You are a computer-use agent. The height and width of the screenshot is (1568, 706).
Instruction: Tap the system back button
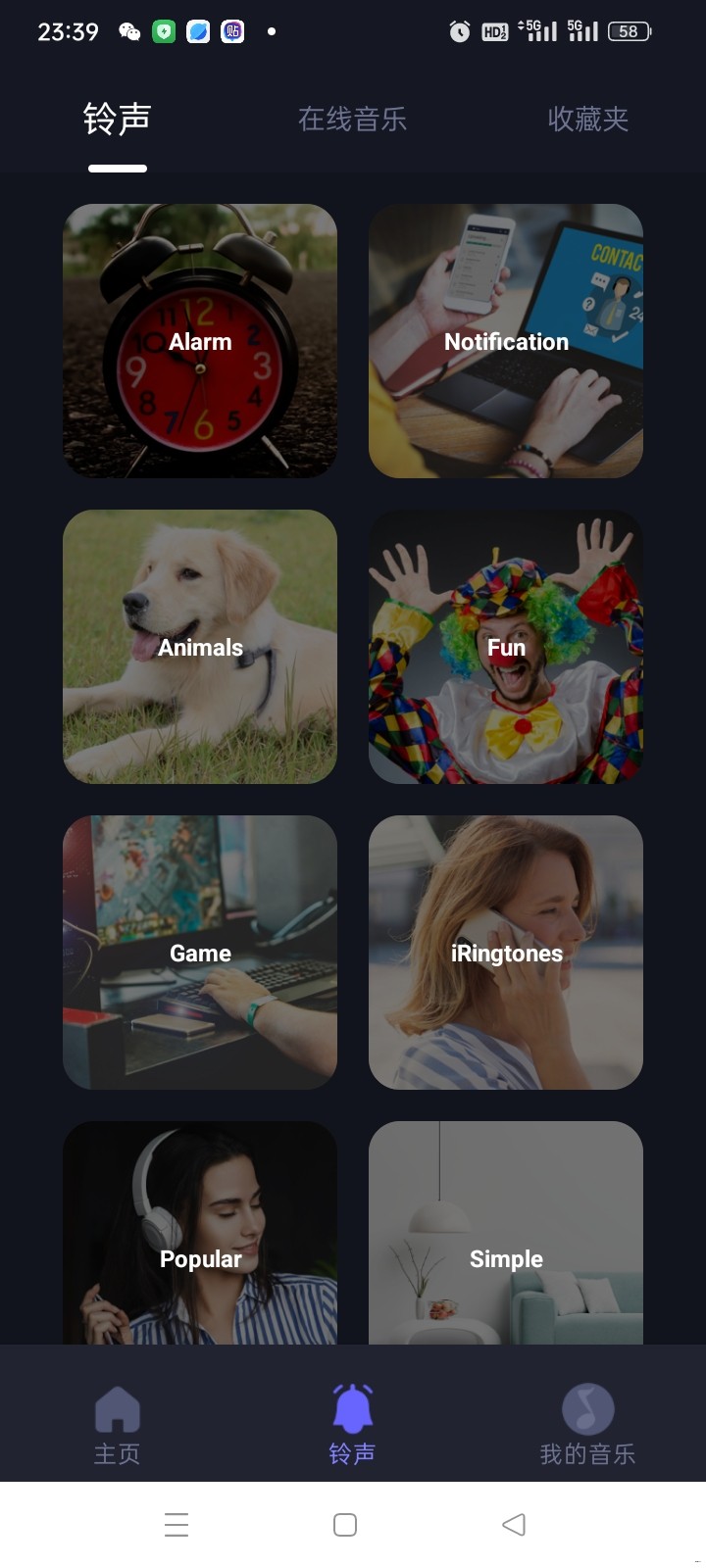514,1524
